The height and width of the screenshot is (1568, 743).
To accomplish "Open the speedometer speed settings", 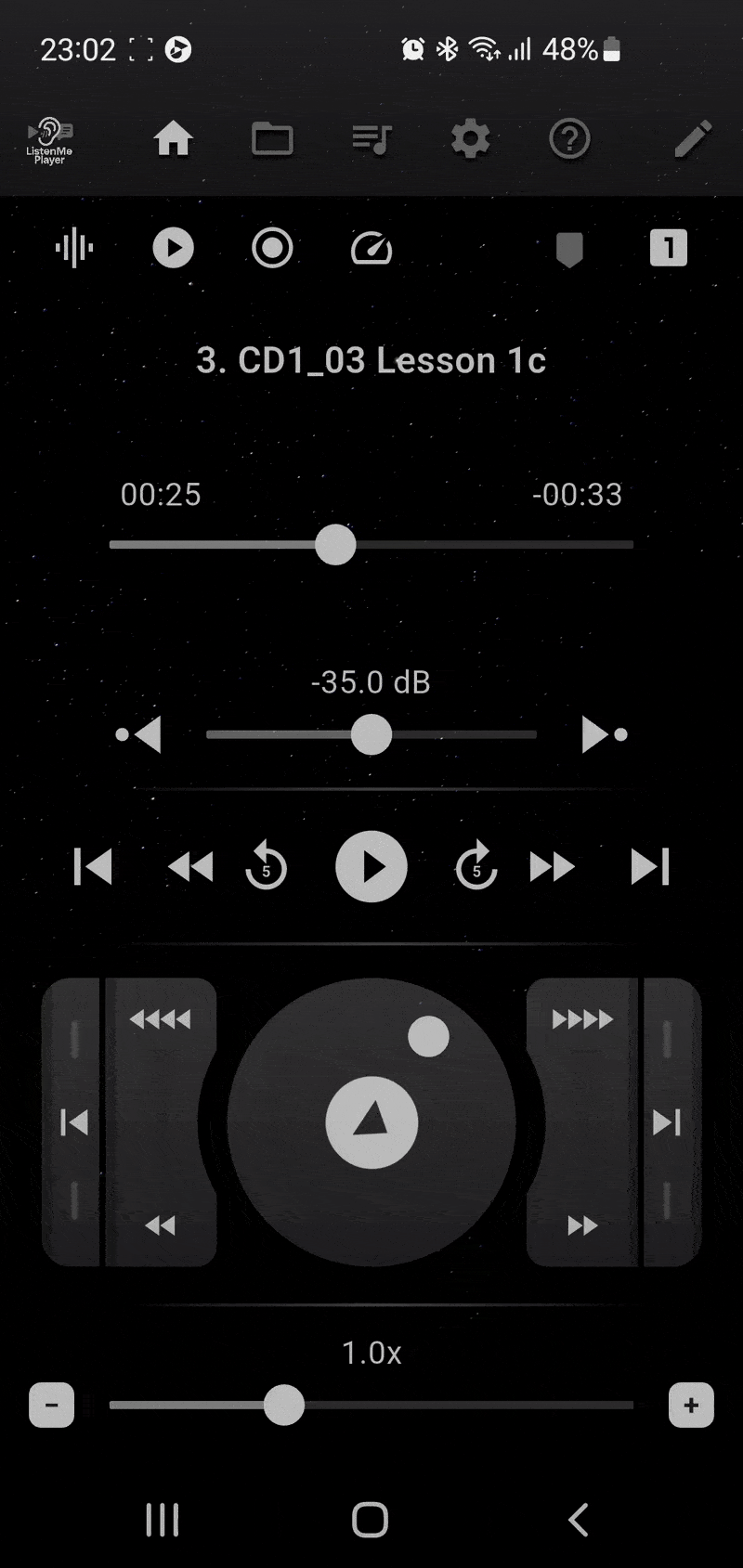I will (371, 248).
